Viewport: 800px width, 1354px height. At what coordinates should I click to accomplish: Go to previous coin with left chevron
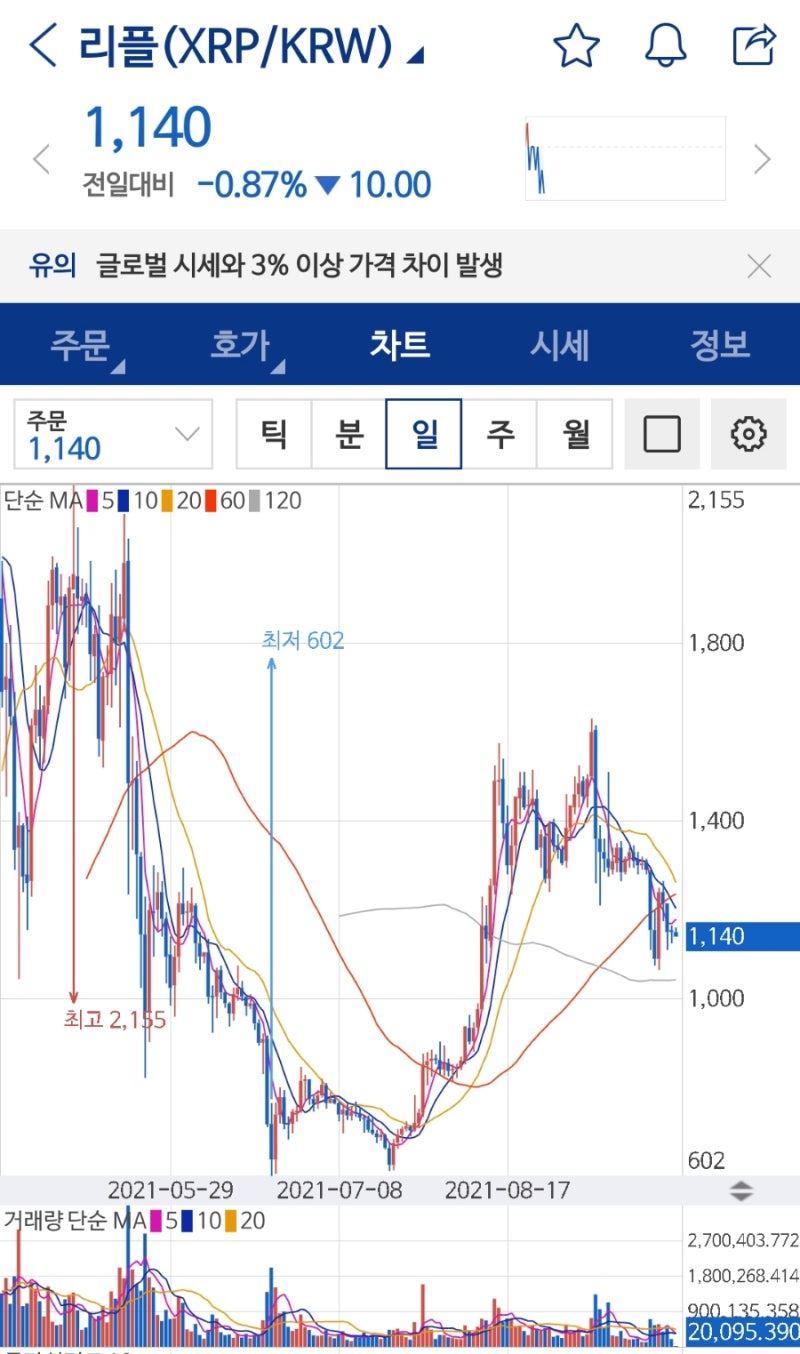[x=41, y=159]
